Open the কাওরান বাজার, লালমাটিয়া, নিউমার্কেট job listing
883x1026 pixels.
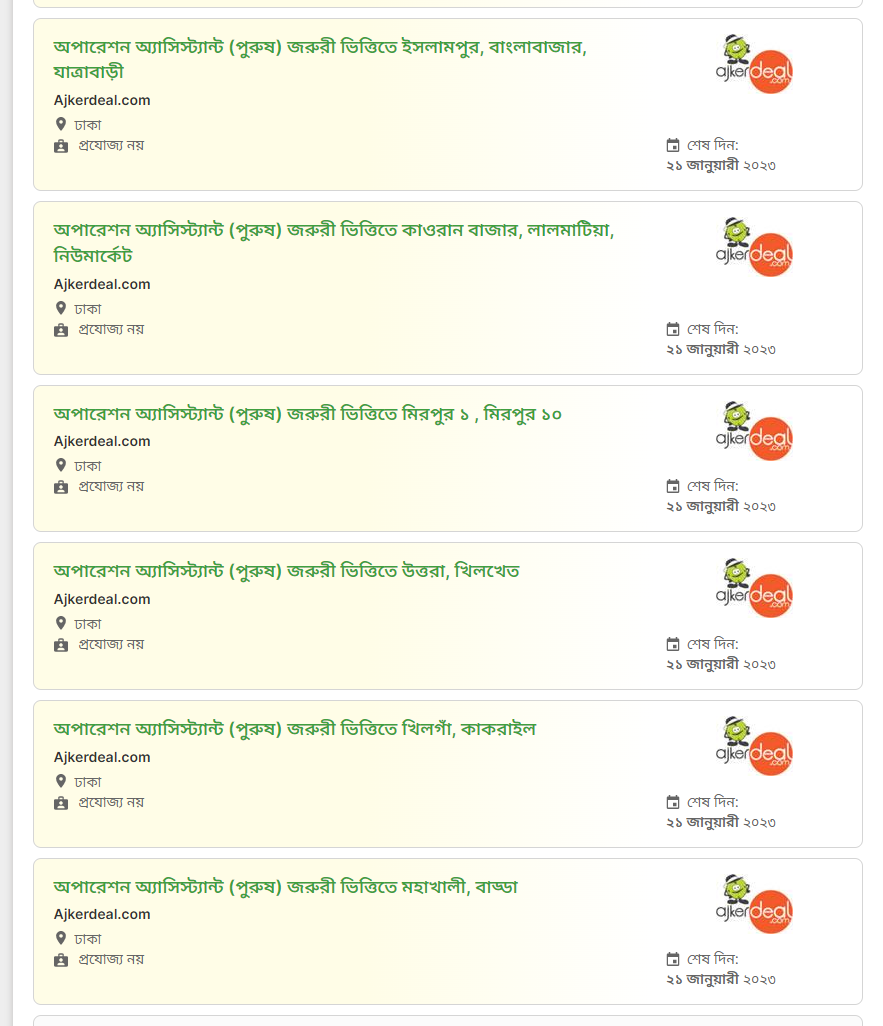(x=333, y=231)
